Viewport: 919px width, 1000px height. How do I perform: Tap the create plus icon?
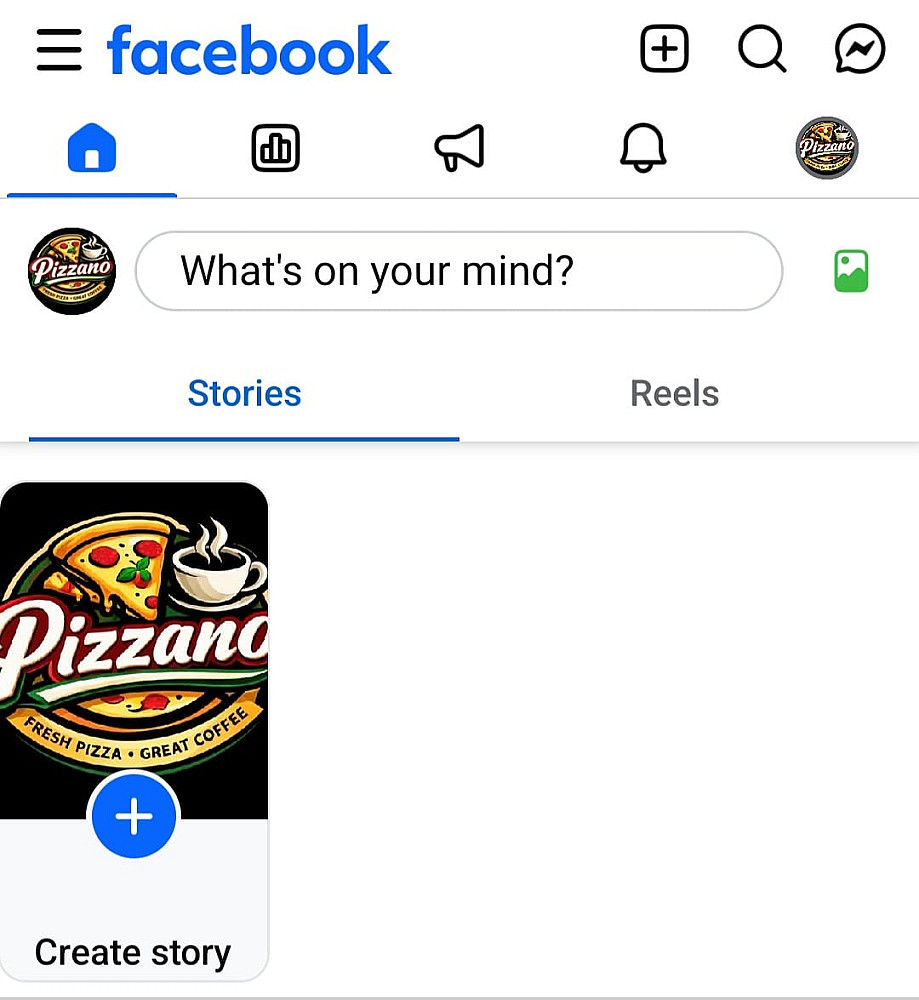[664, 49]
